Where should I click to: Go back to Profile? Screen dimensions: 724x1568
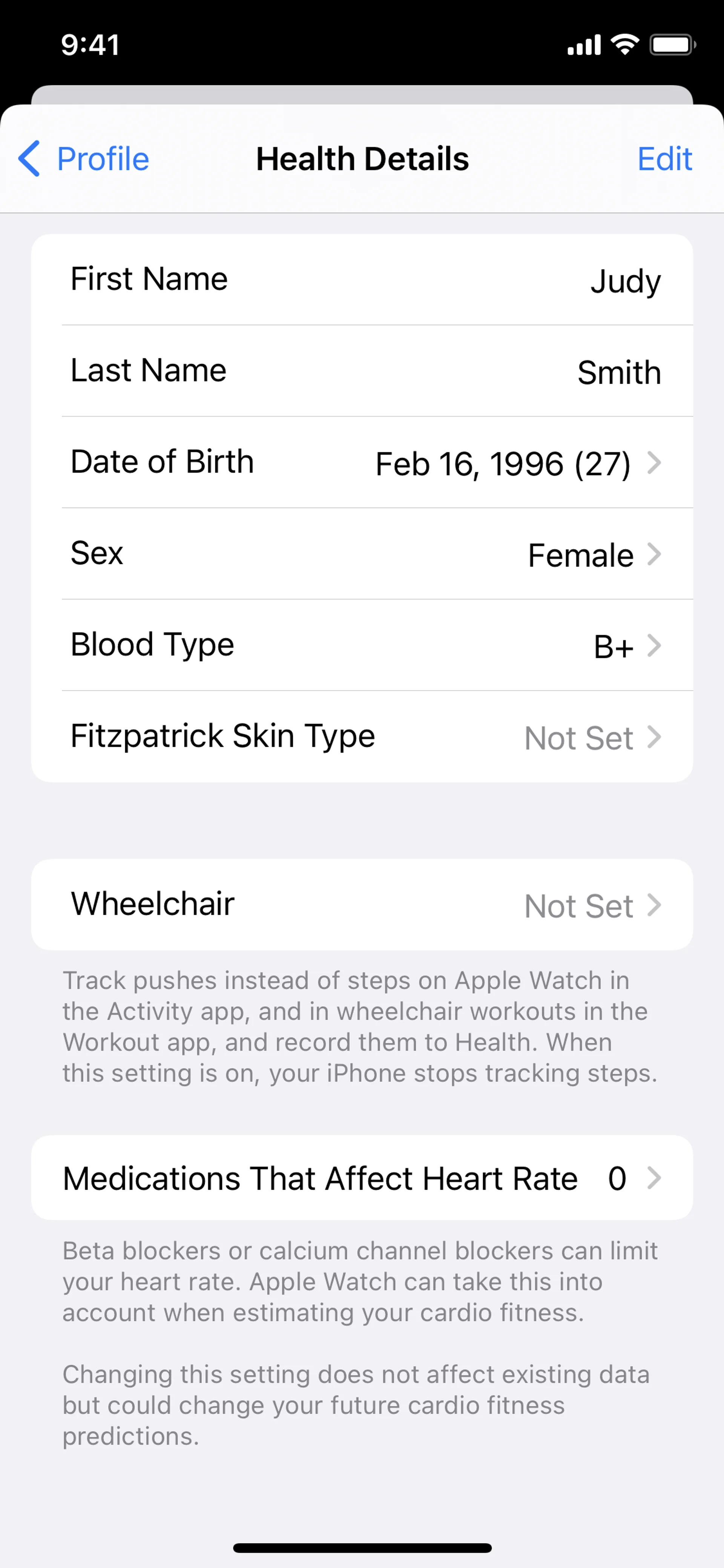[84, 159]
